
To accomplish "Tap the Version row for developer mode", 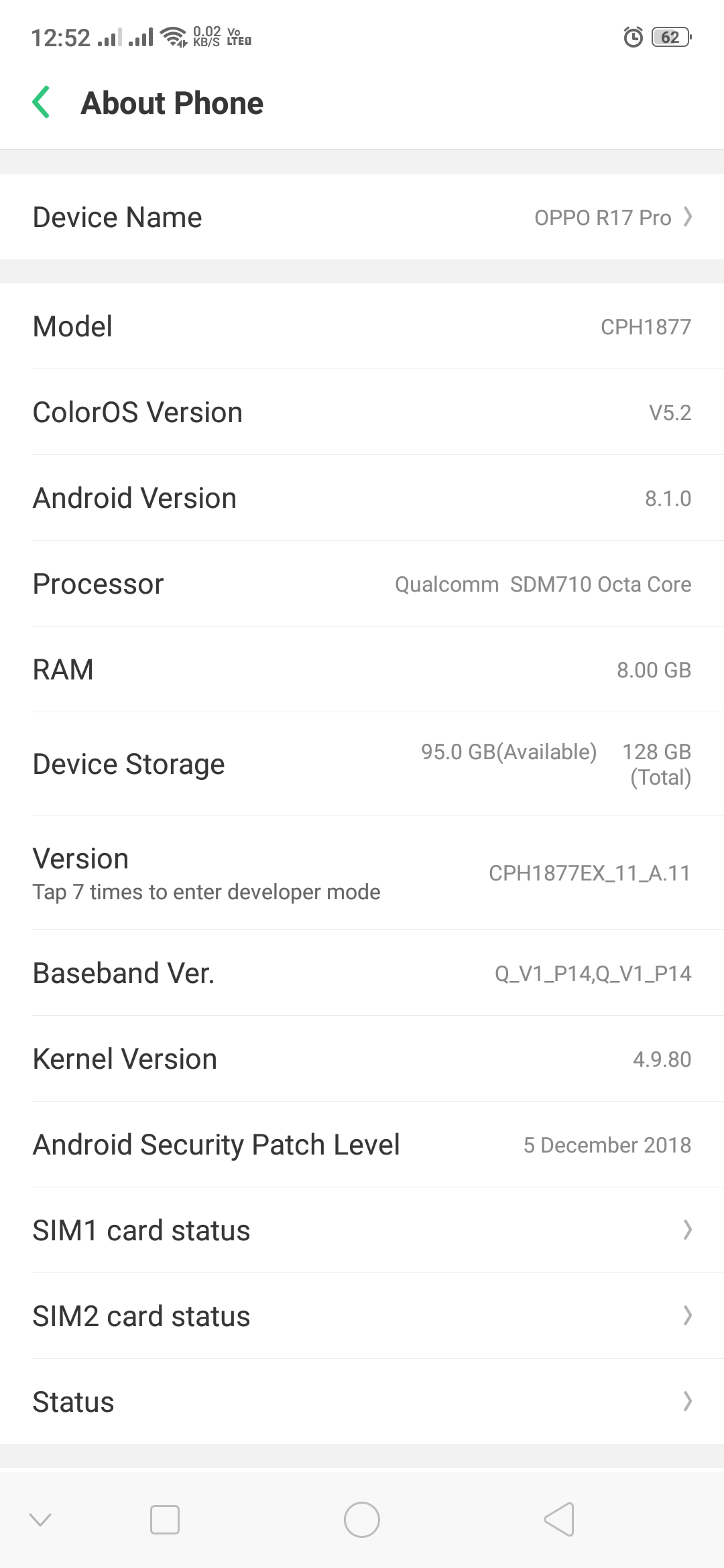I will tap(362, 872).
